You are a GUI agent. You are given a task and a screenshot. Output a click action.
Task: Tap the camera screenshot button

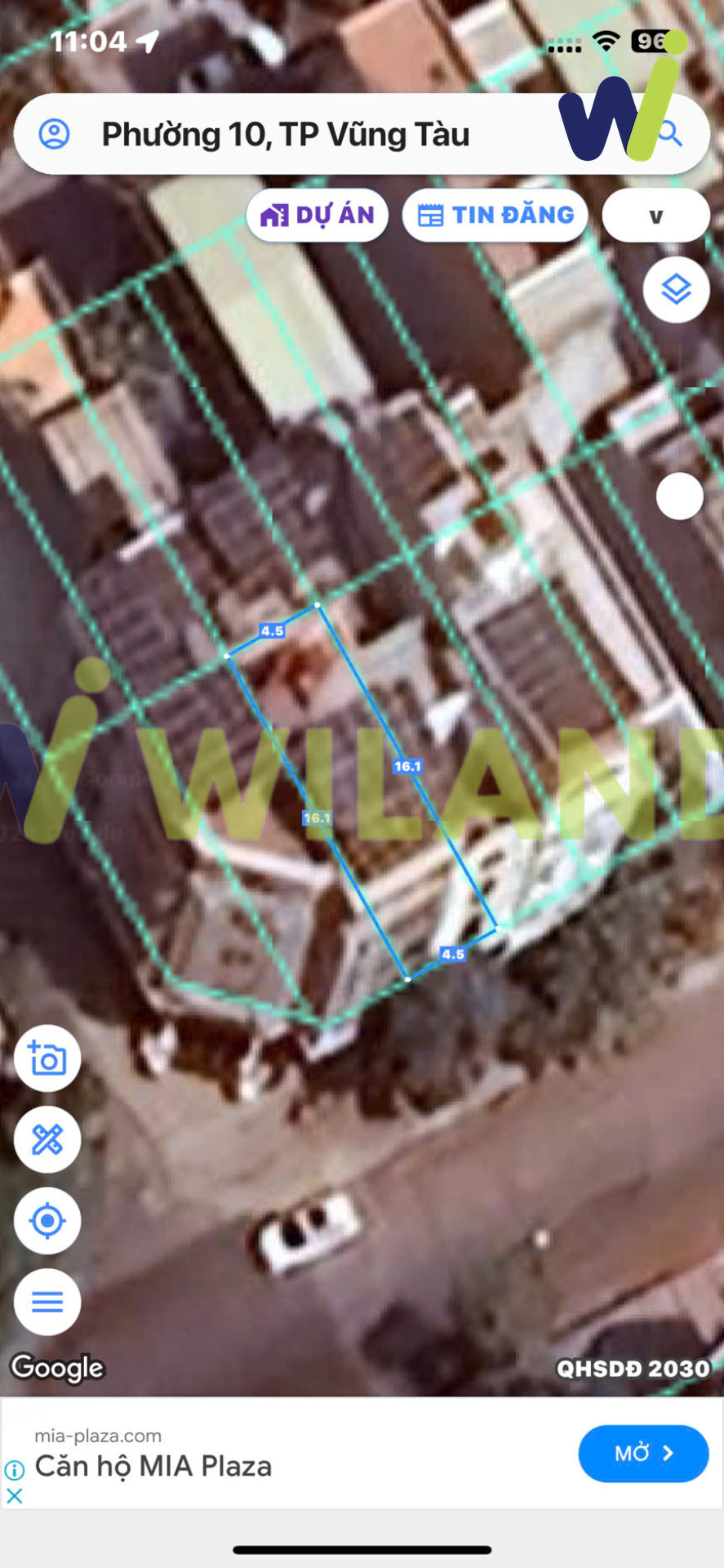click(x=47, y=1059)
